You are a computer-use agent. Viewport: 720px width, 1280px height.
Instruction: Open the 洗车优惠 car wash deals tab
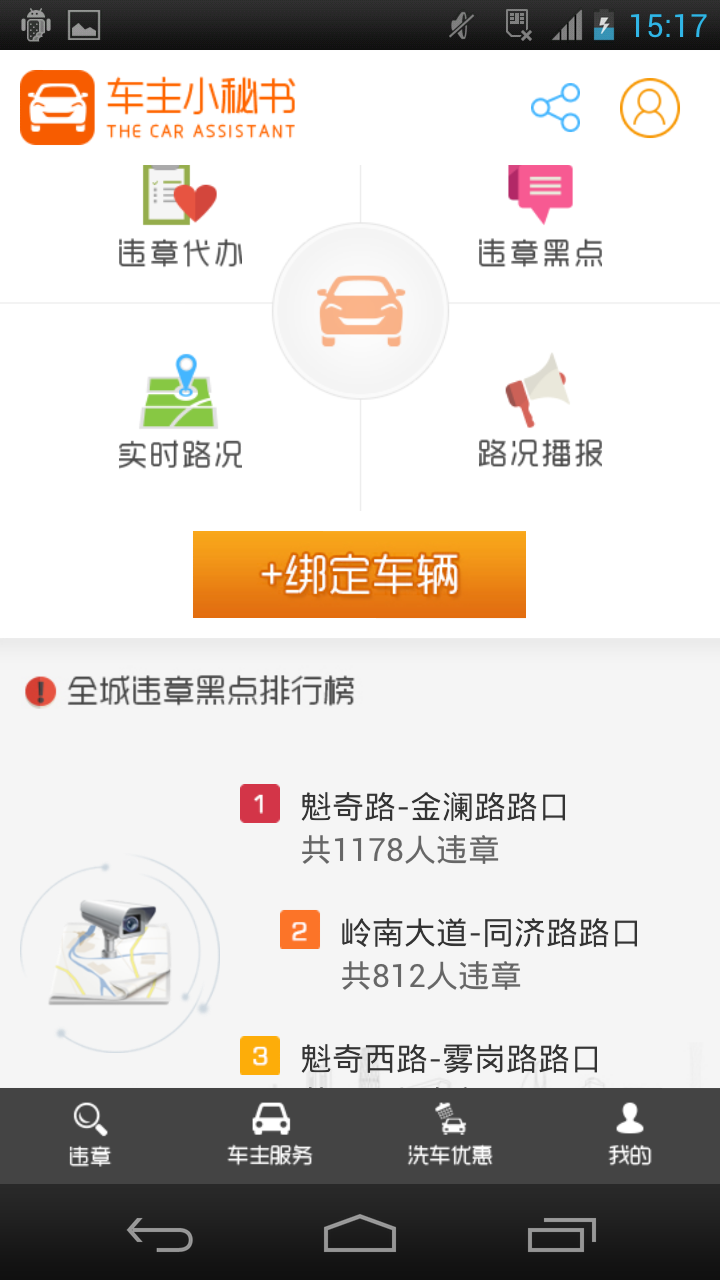point(450,1135)
